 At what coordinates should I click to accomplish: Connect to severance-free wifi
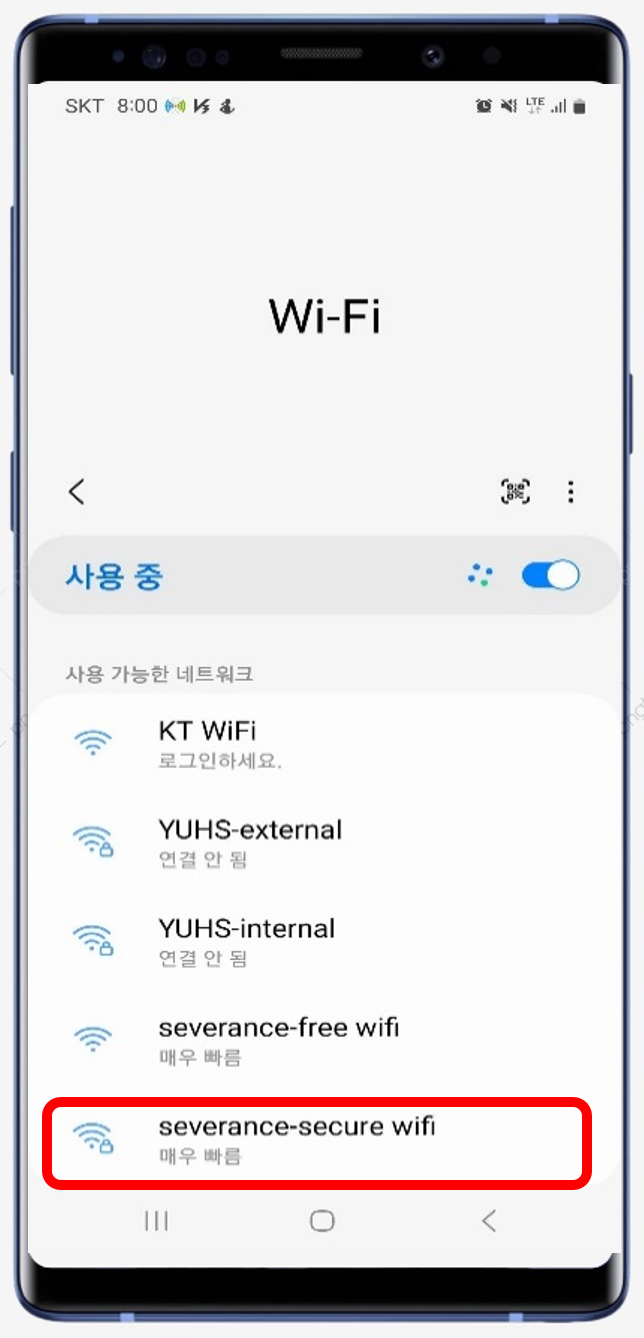click(320, 1040)
